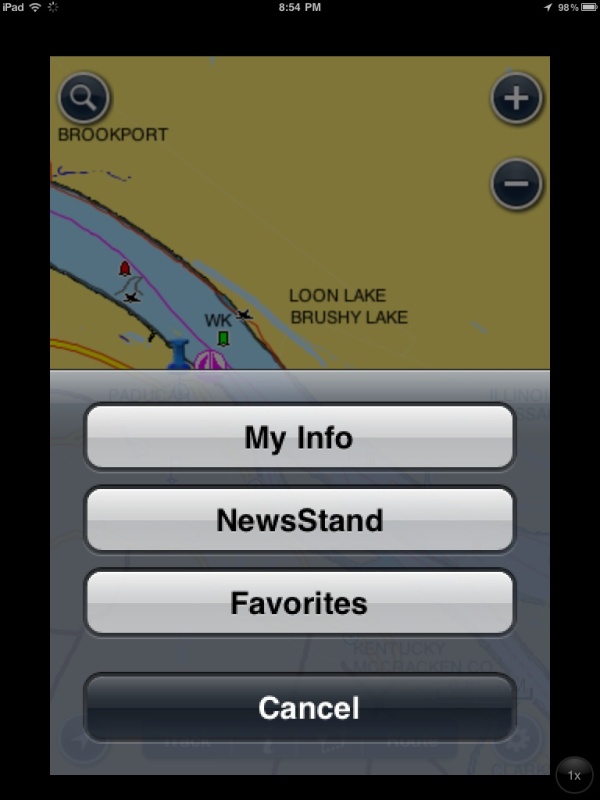Zoom out of the map

click(516, 184)
